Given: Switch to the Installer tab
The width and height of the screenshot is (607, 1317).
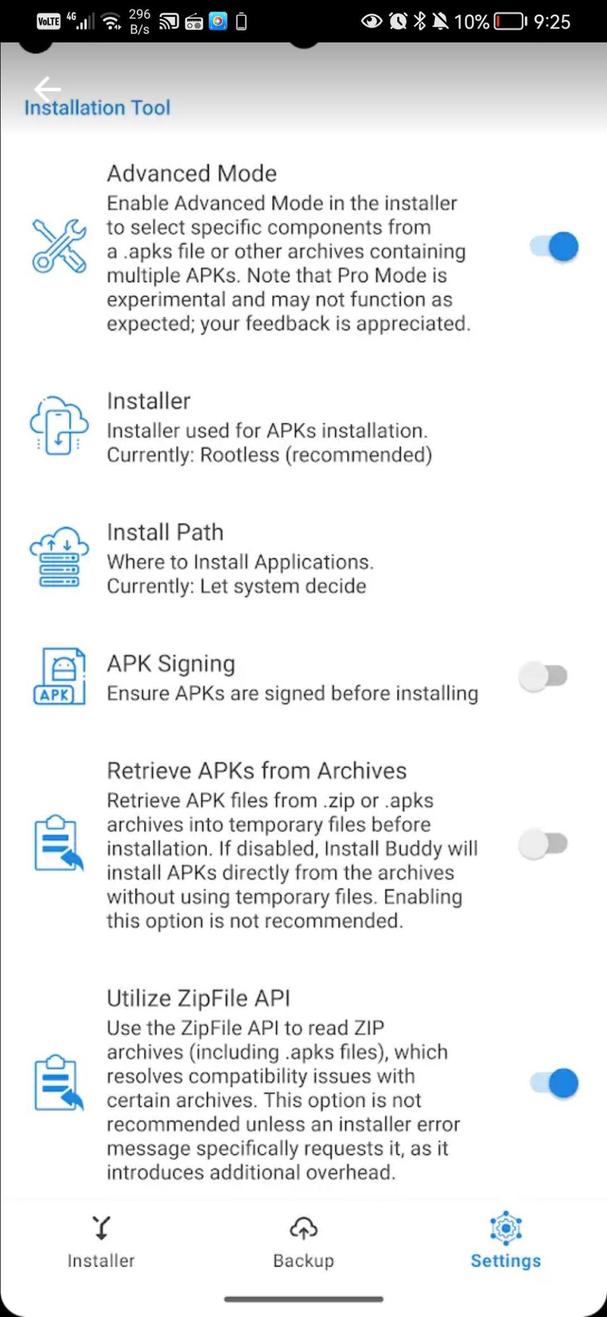Looking at the screenshot, I should 101,1242.
